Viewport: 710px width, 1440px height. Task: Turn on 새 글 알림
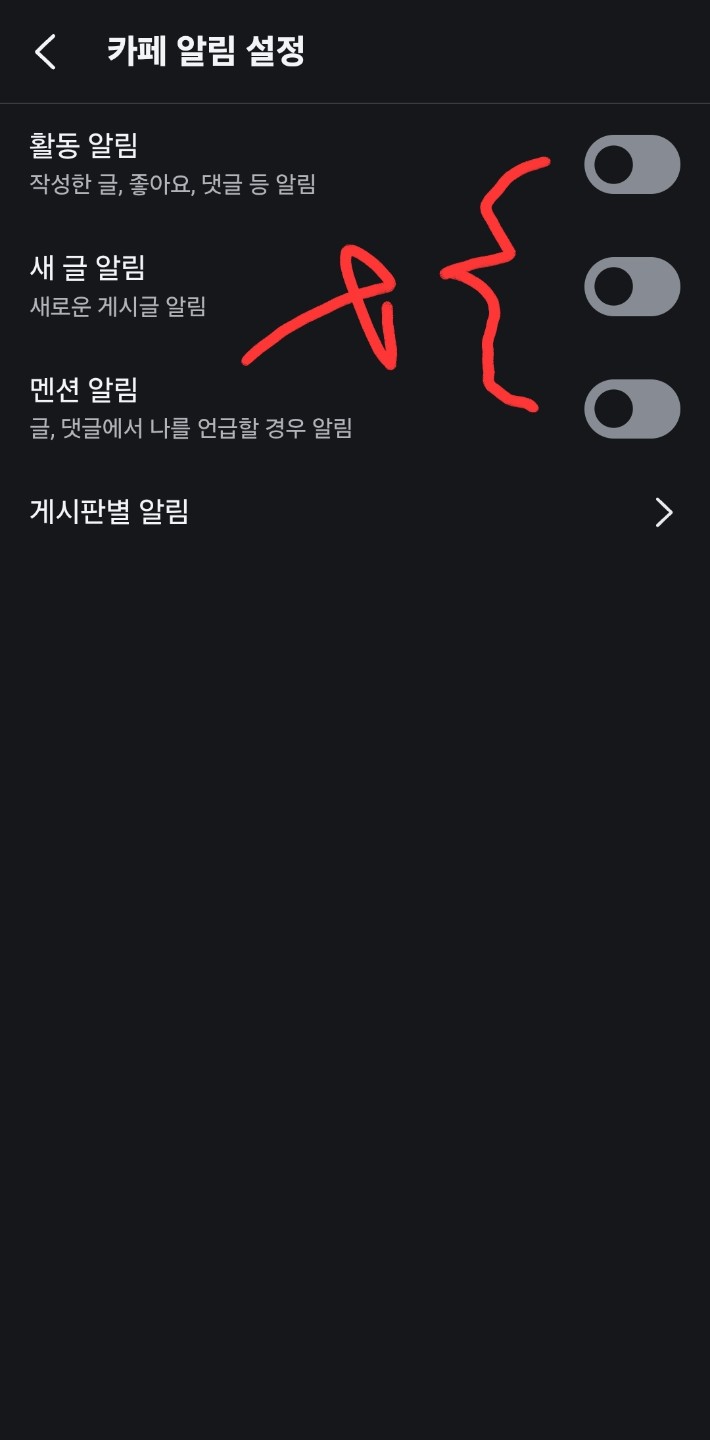(x=631, y=286)
